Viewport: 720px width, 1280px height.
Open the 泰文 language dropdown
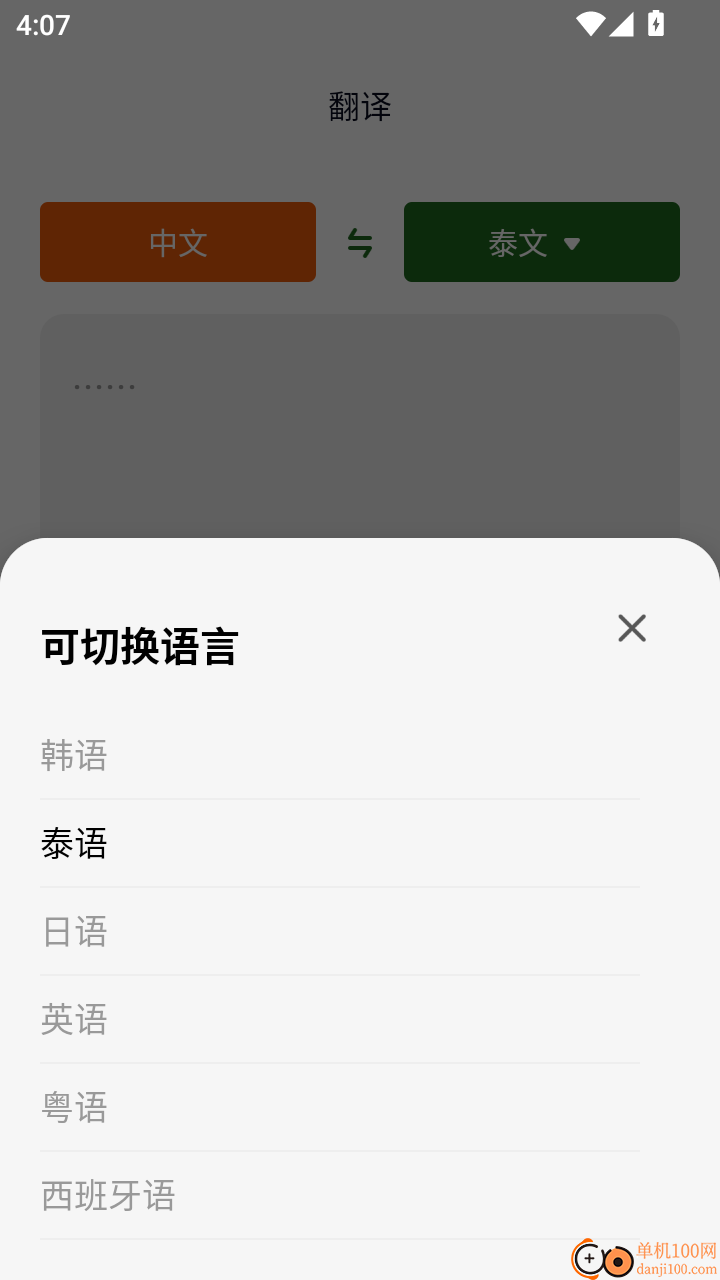[541, 242]
